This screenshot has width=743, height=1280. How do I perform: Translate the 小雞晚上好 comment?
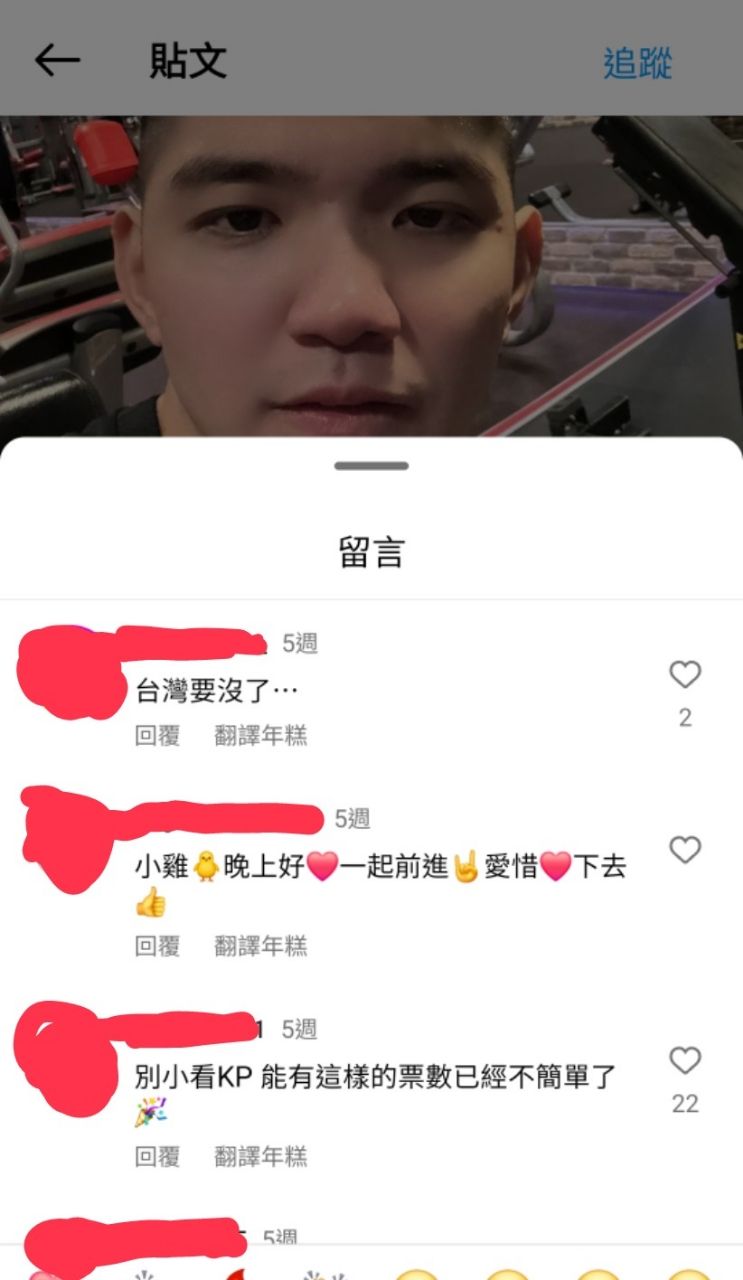[261, 946]
